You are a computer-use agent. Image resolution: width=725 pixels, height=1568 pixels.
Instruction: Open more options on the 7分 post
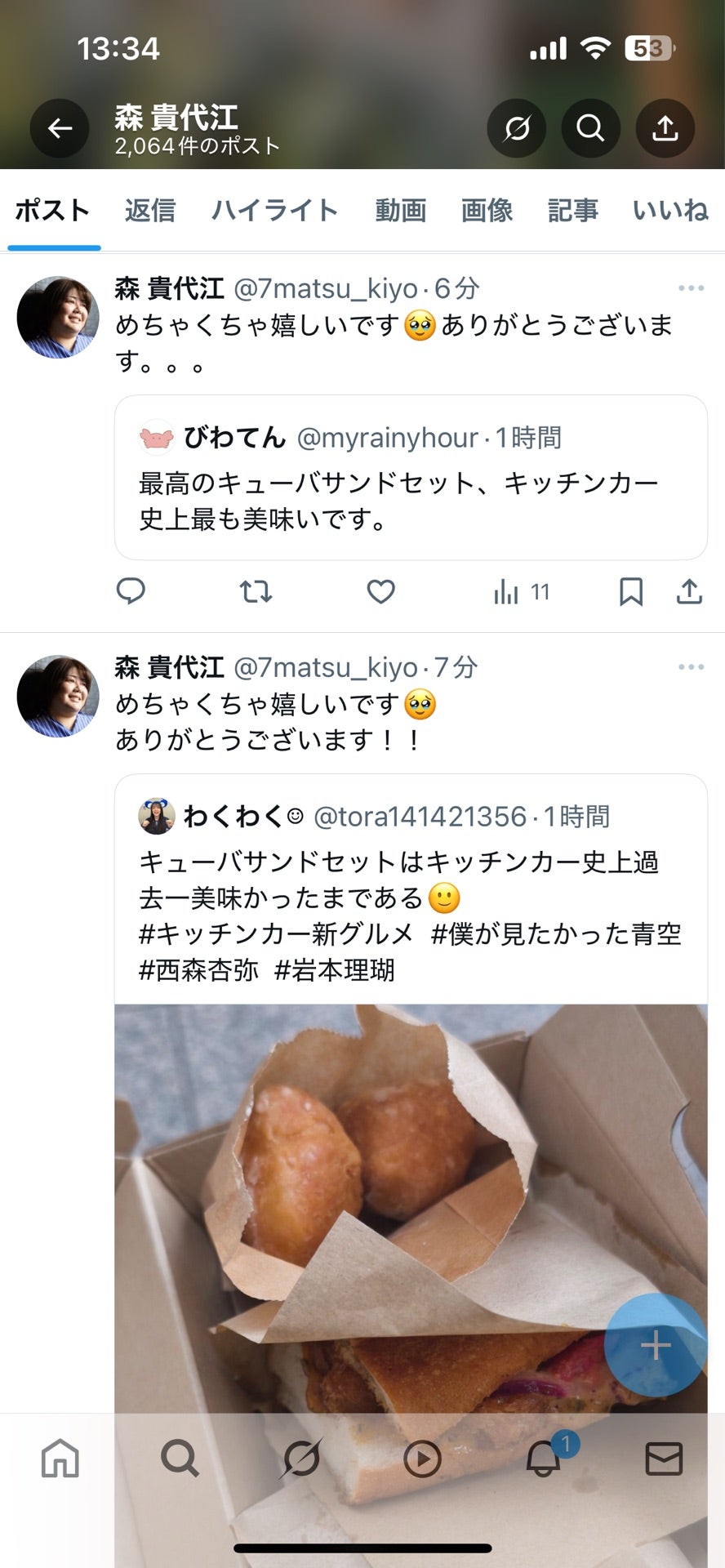tap(691, 667)
